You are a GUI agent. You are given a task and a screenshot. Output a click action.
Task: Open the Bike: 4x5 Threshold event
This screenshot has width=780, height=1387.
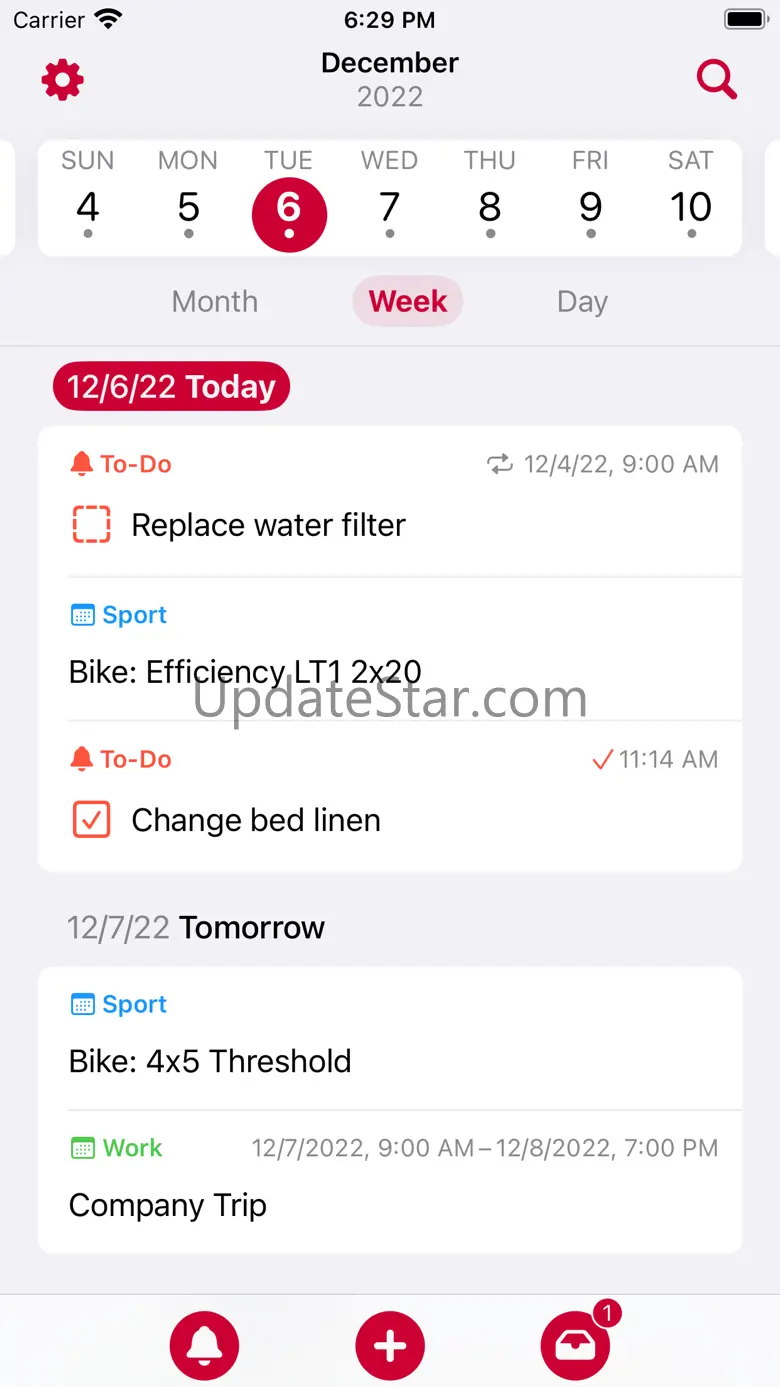pyautogui.click(x=210, y=1061)
